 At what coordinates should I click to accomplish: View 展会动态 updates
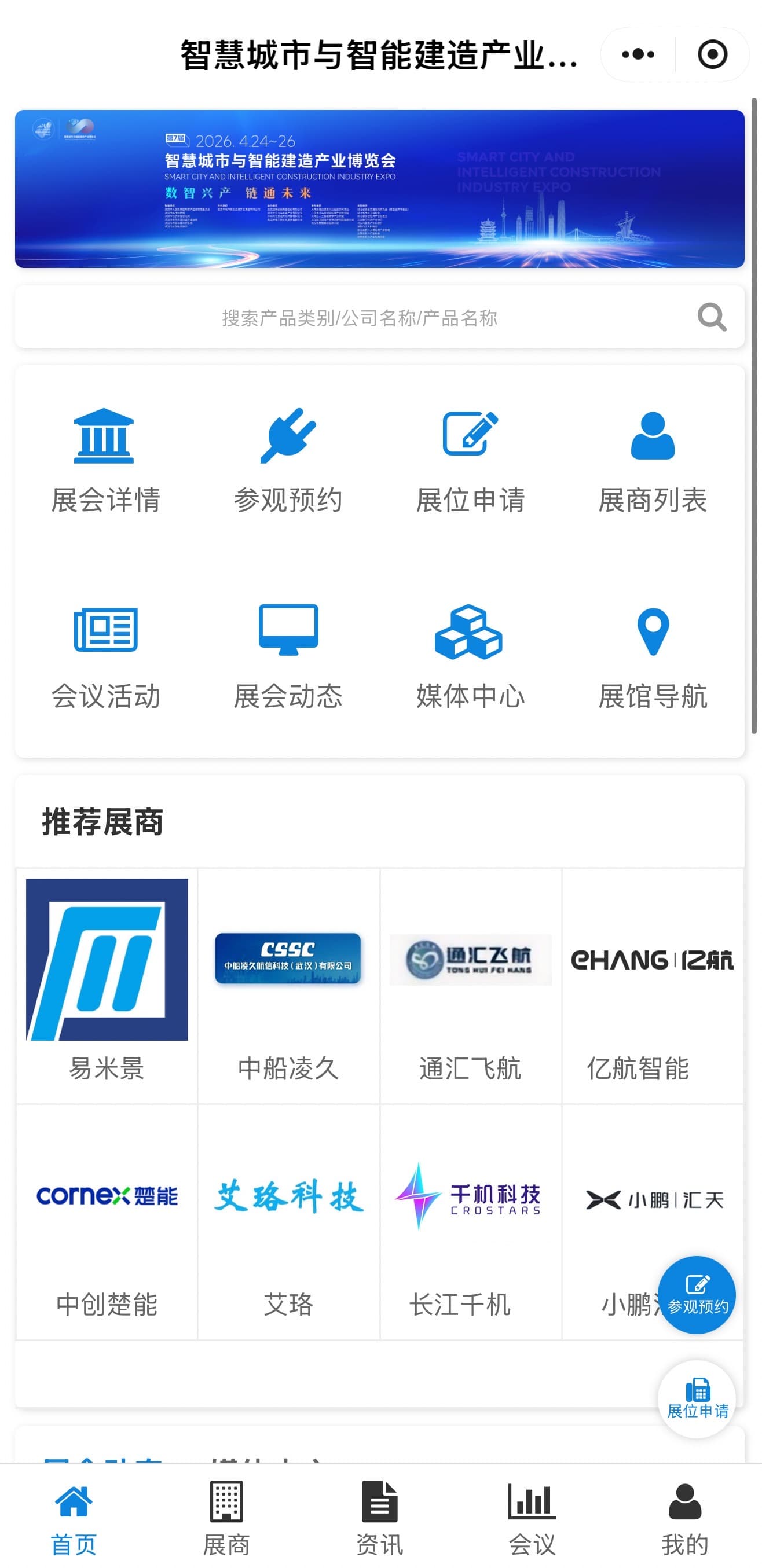click(288, 658)
